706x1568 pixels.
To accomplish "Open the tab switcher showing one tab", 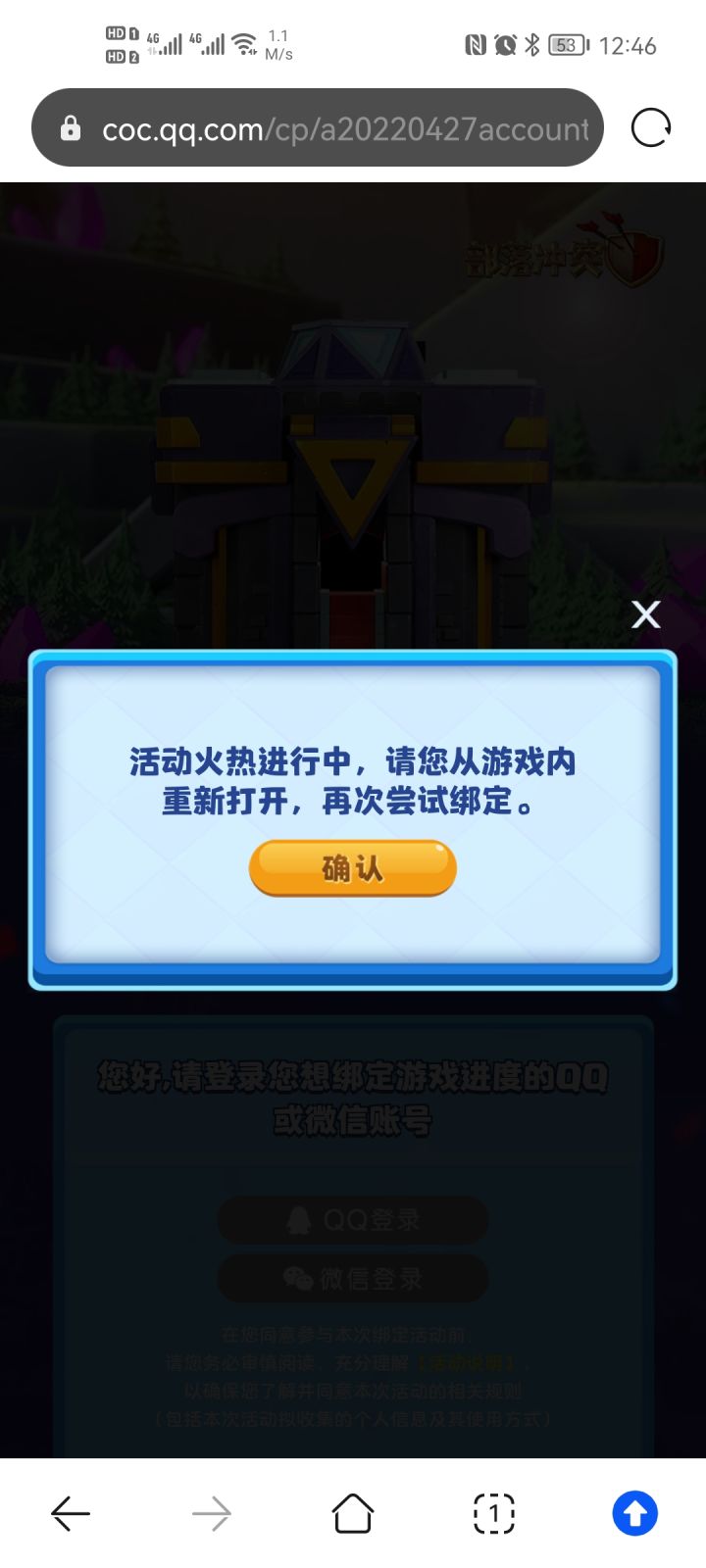I will coord(493,1512).
